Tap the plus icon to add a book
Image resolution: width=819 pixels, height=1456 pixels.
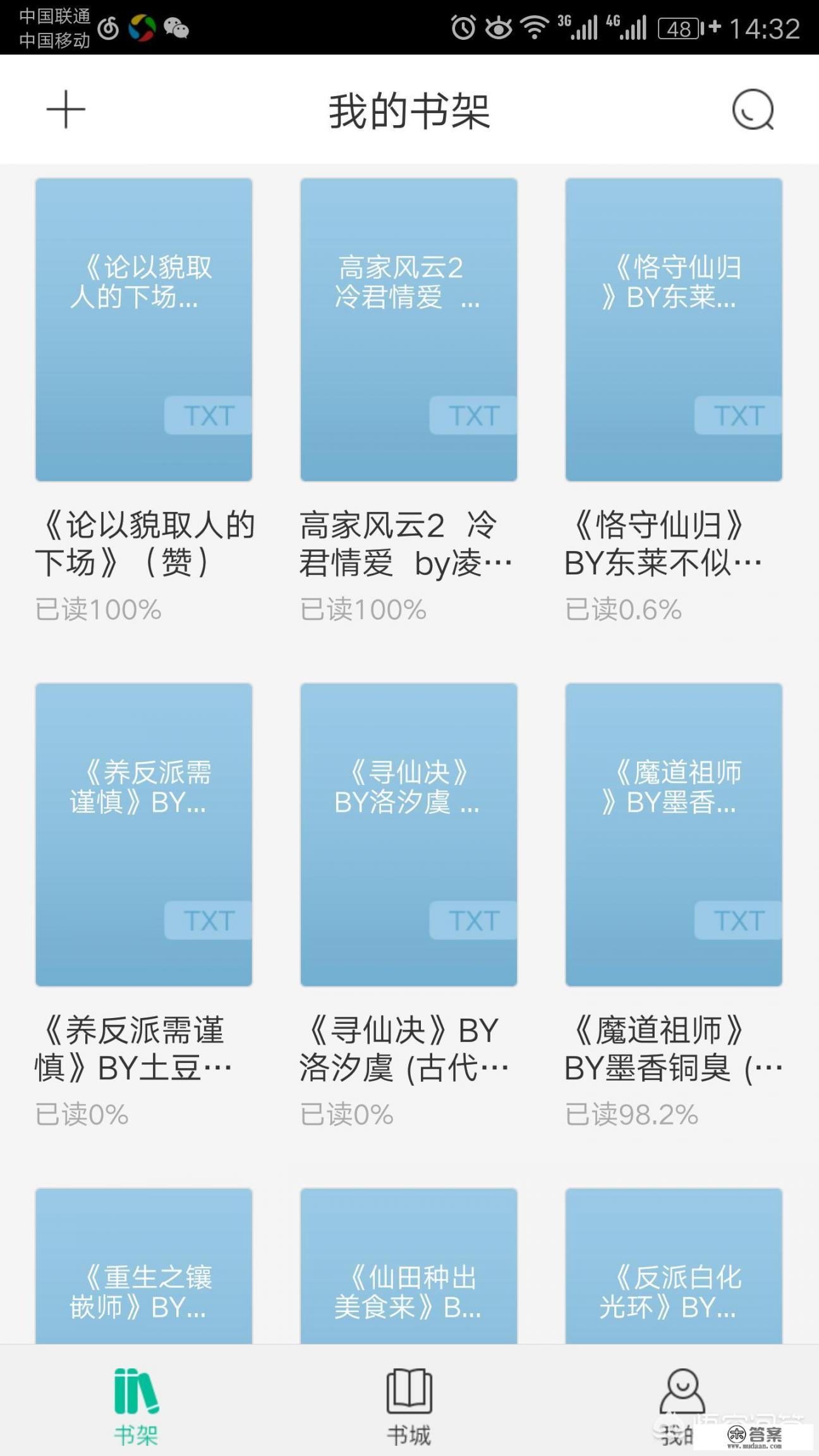[65, 109]
